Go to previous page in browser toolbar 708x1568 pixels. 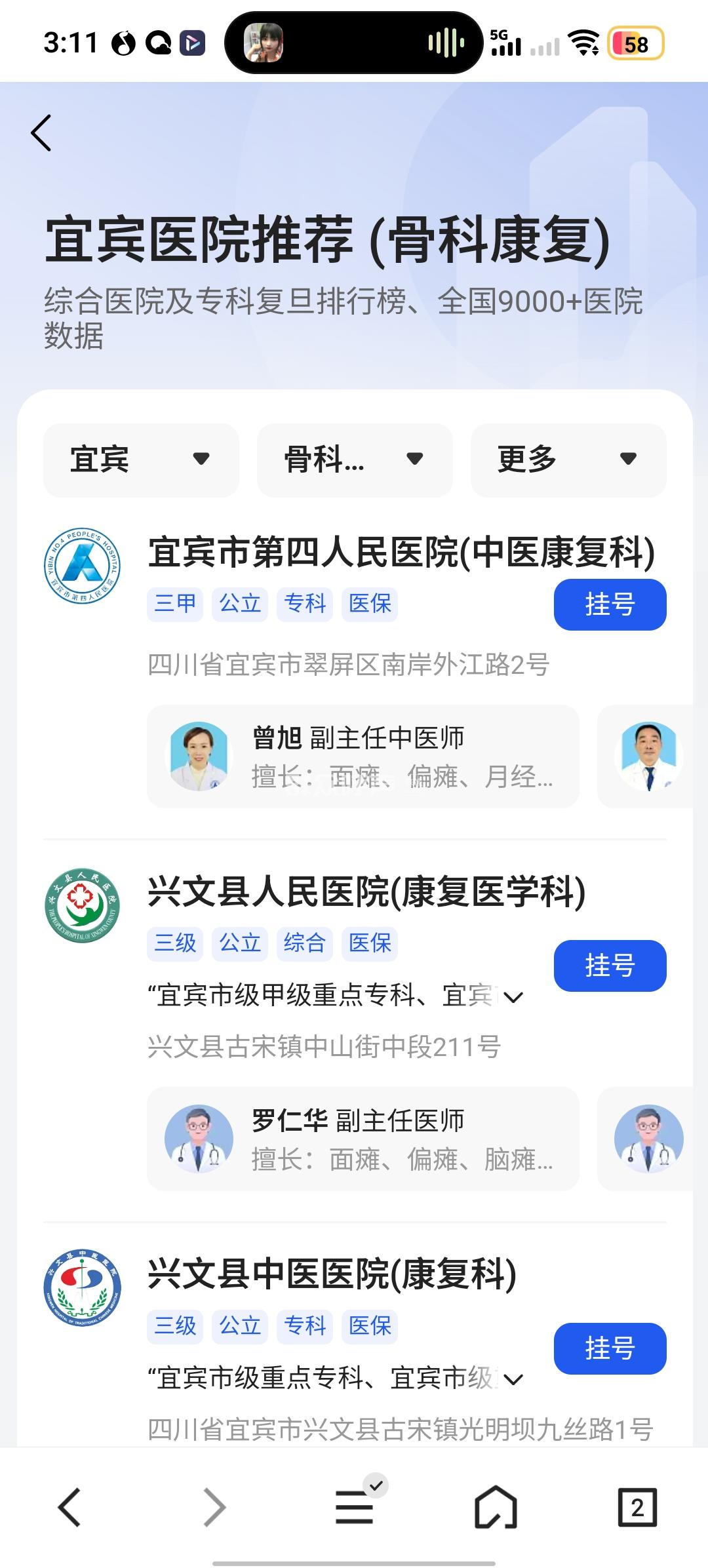[69, 1508]
